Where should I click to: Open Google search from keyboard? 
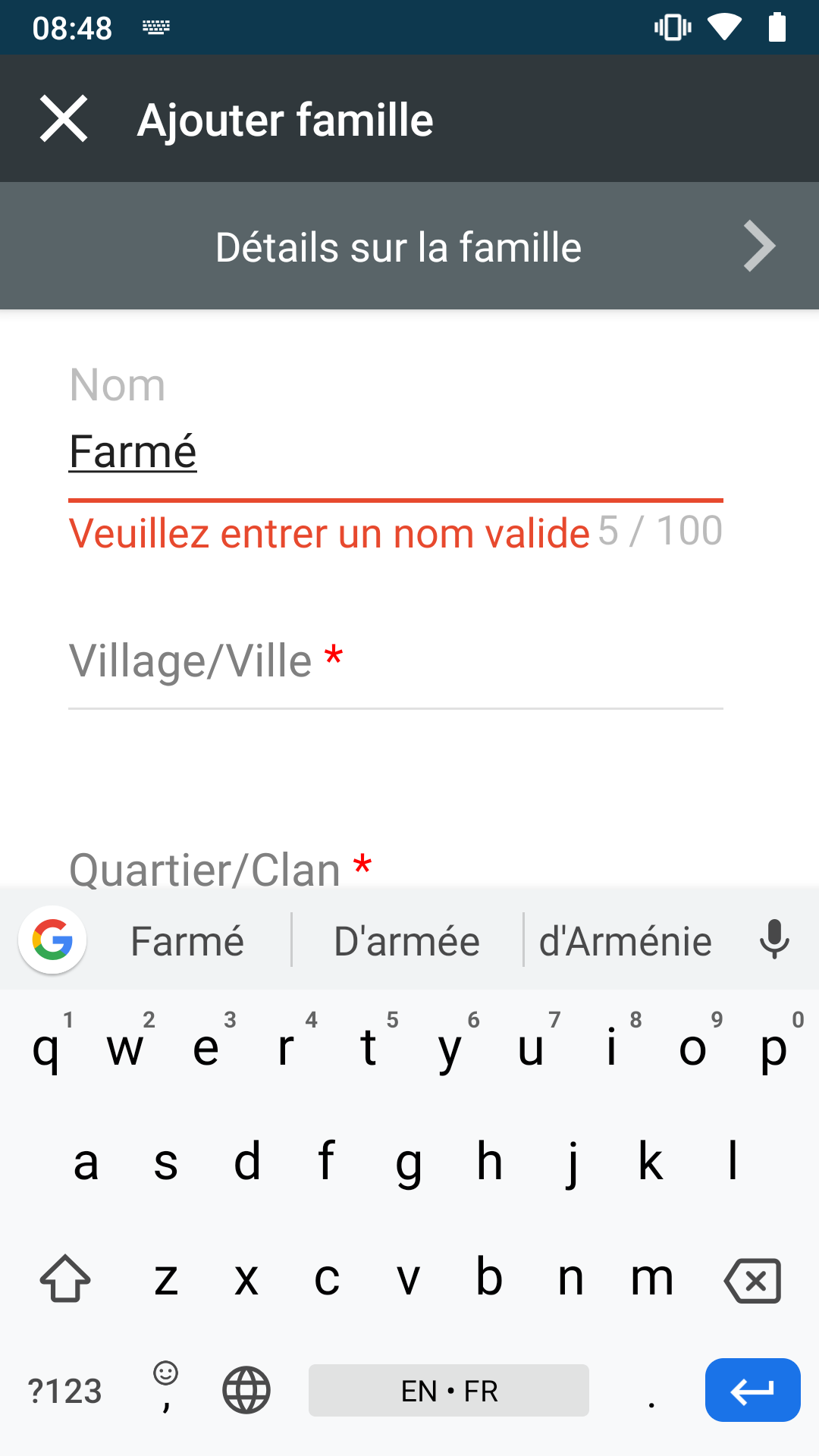click(52, 940)
